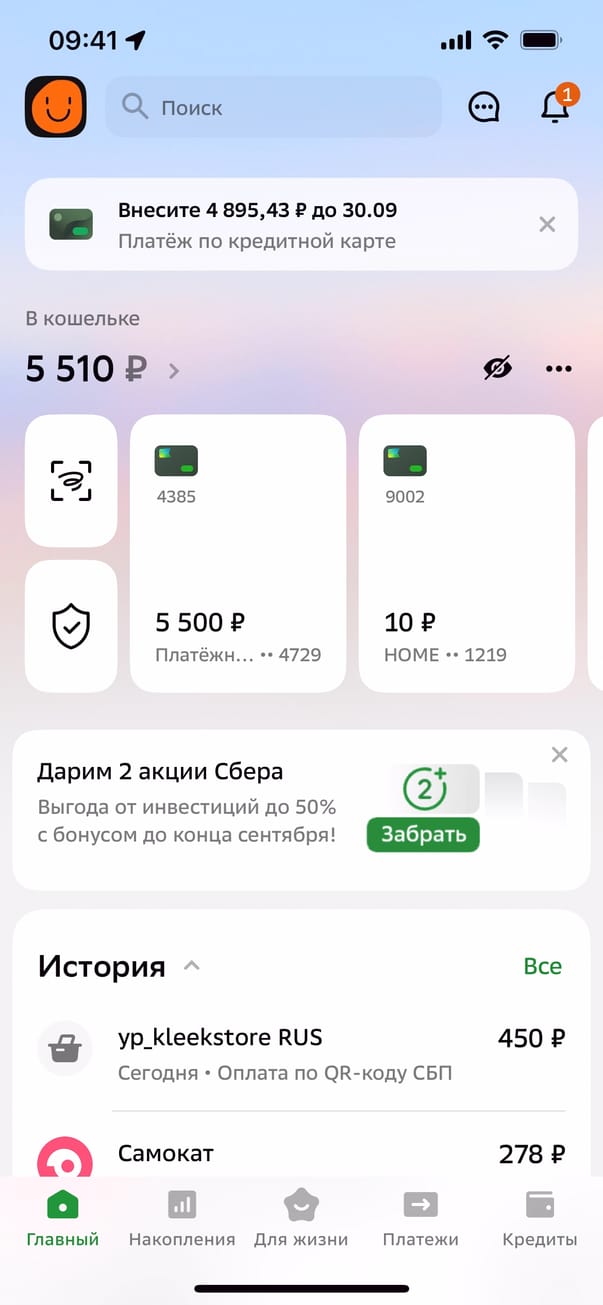603x1305 pixels.
Task: Switch to the Накопления tab
Action: [182, 1218]
